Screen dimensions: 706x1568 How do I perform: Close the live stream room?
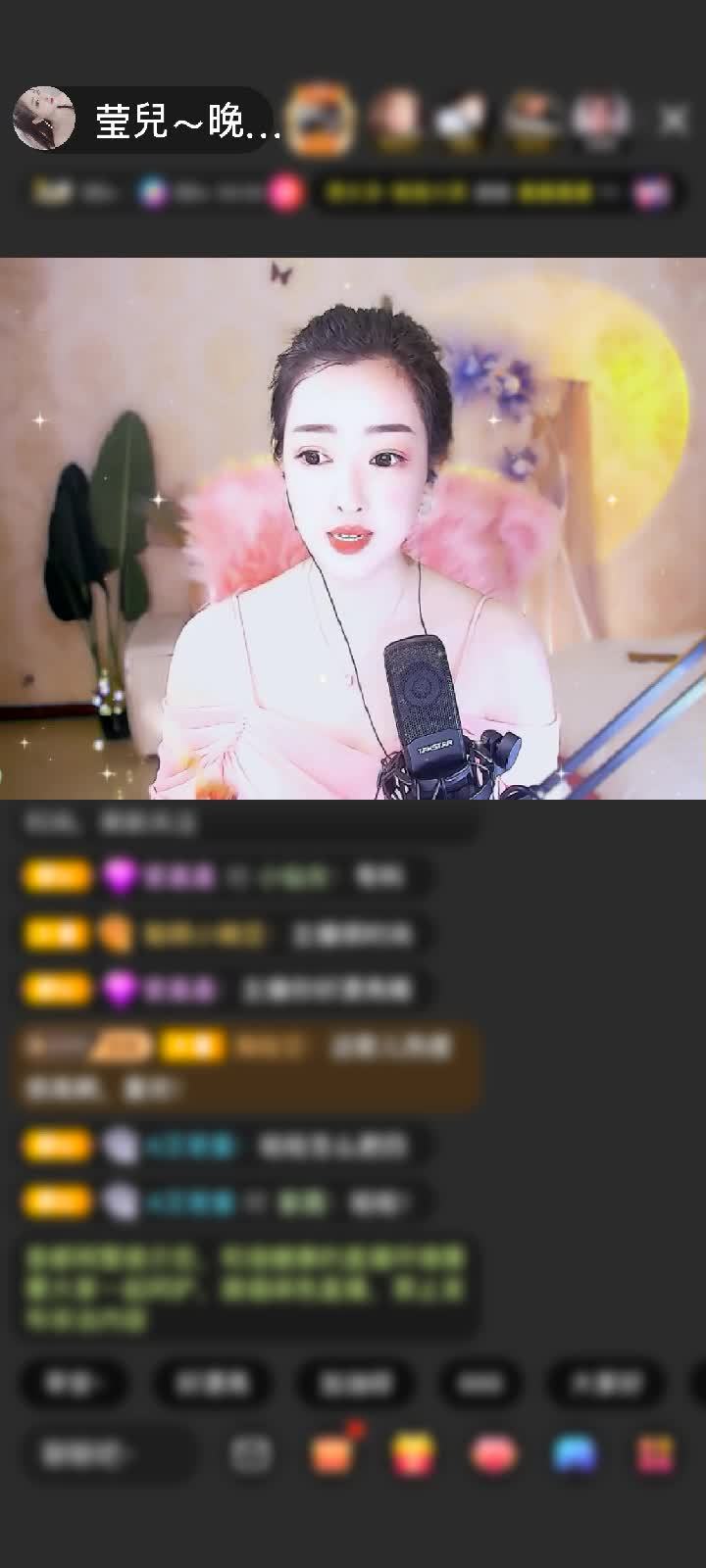pyautogui.click(x=673, y=120)
